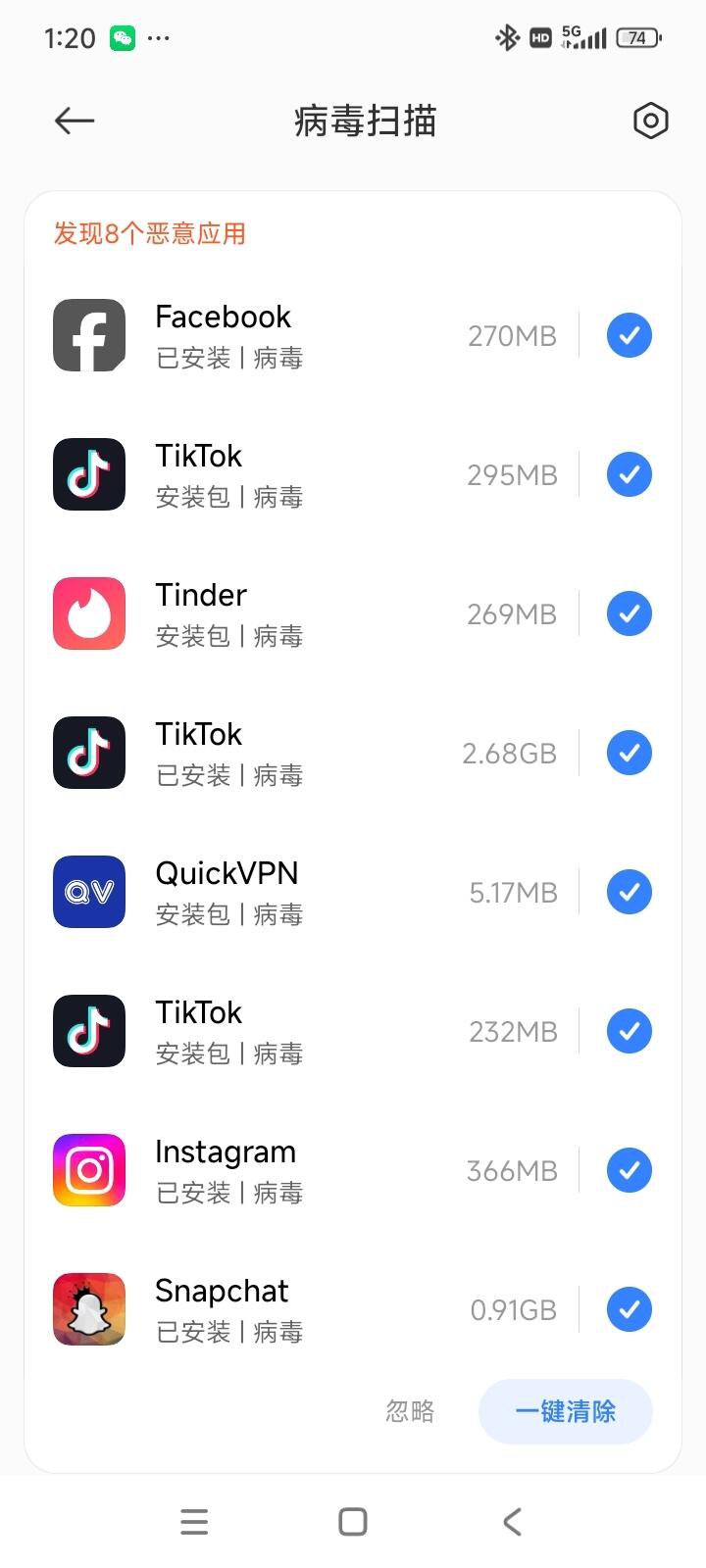Image resolution: width=706 pixels, height=1568 pixels.
Task: Tap the installed TikTok app icon
Action: (x=88, y=753)
